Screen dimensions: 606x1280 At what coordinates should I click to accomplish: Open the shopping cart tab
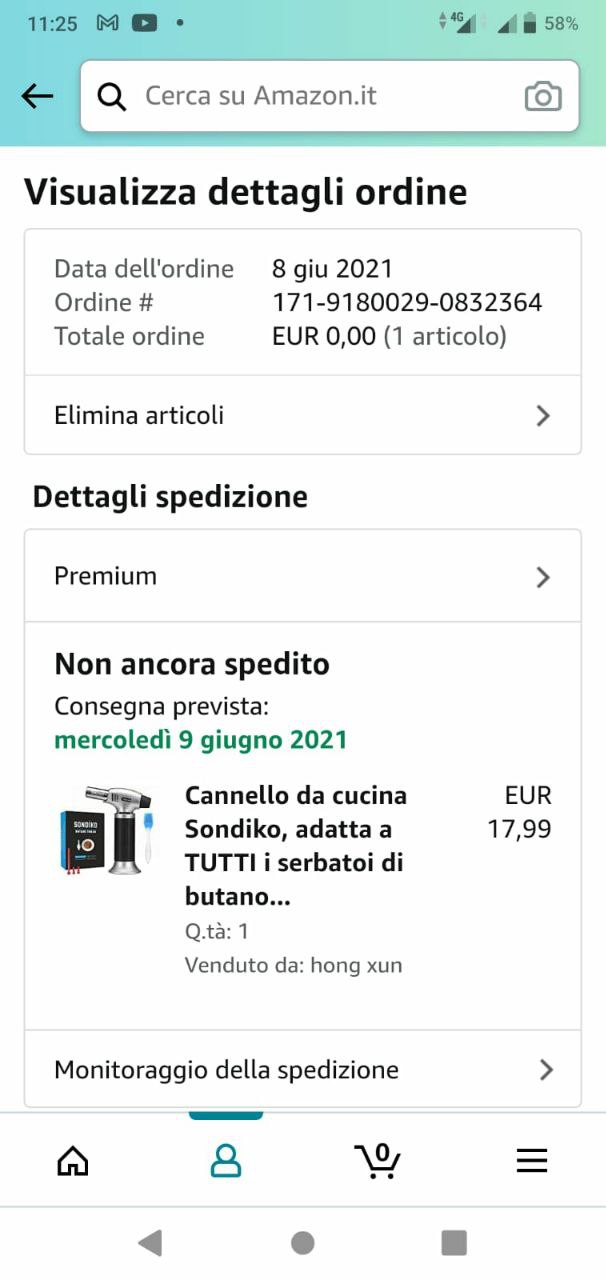[378, 1160]
